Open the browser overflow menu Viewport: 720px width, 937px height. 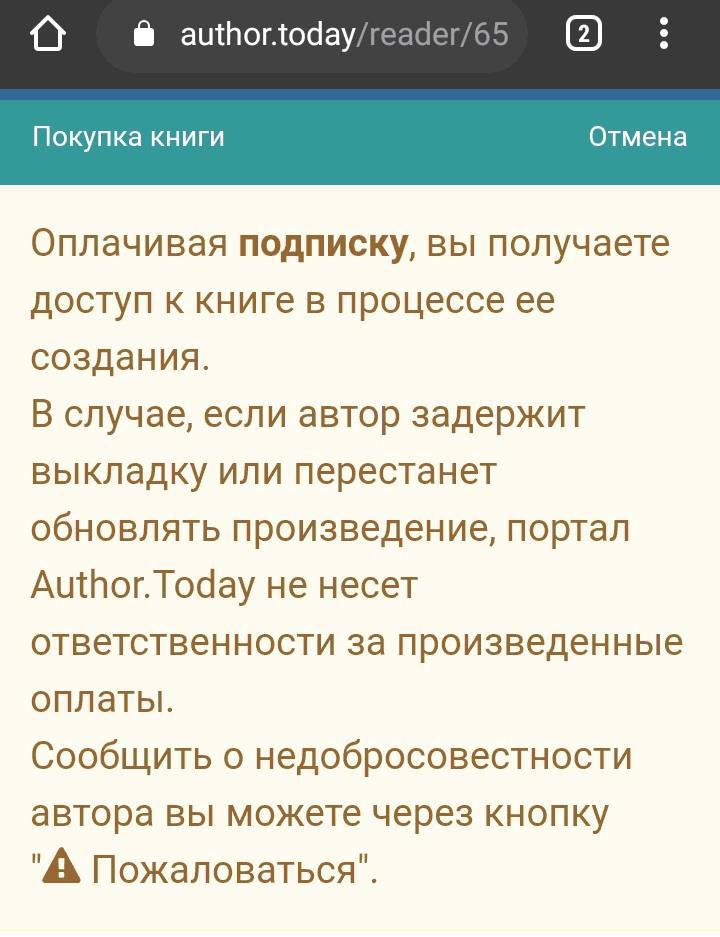(664, 35)
